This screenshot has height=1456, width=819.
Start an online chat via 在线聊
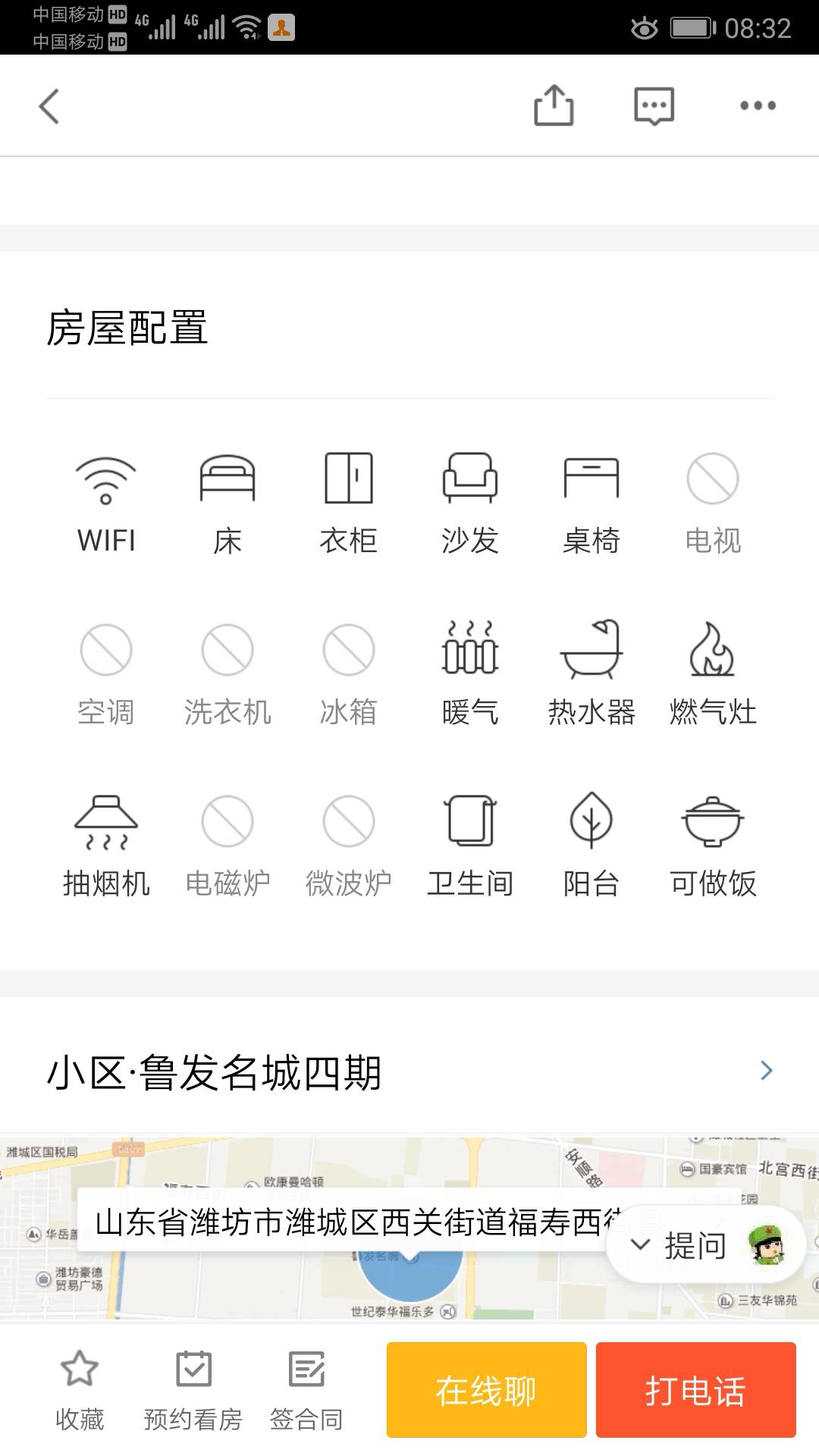pos(486,1390)
